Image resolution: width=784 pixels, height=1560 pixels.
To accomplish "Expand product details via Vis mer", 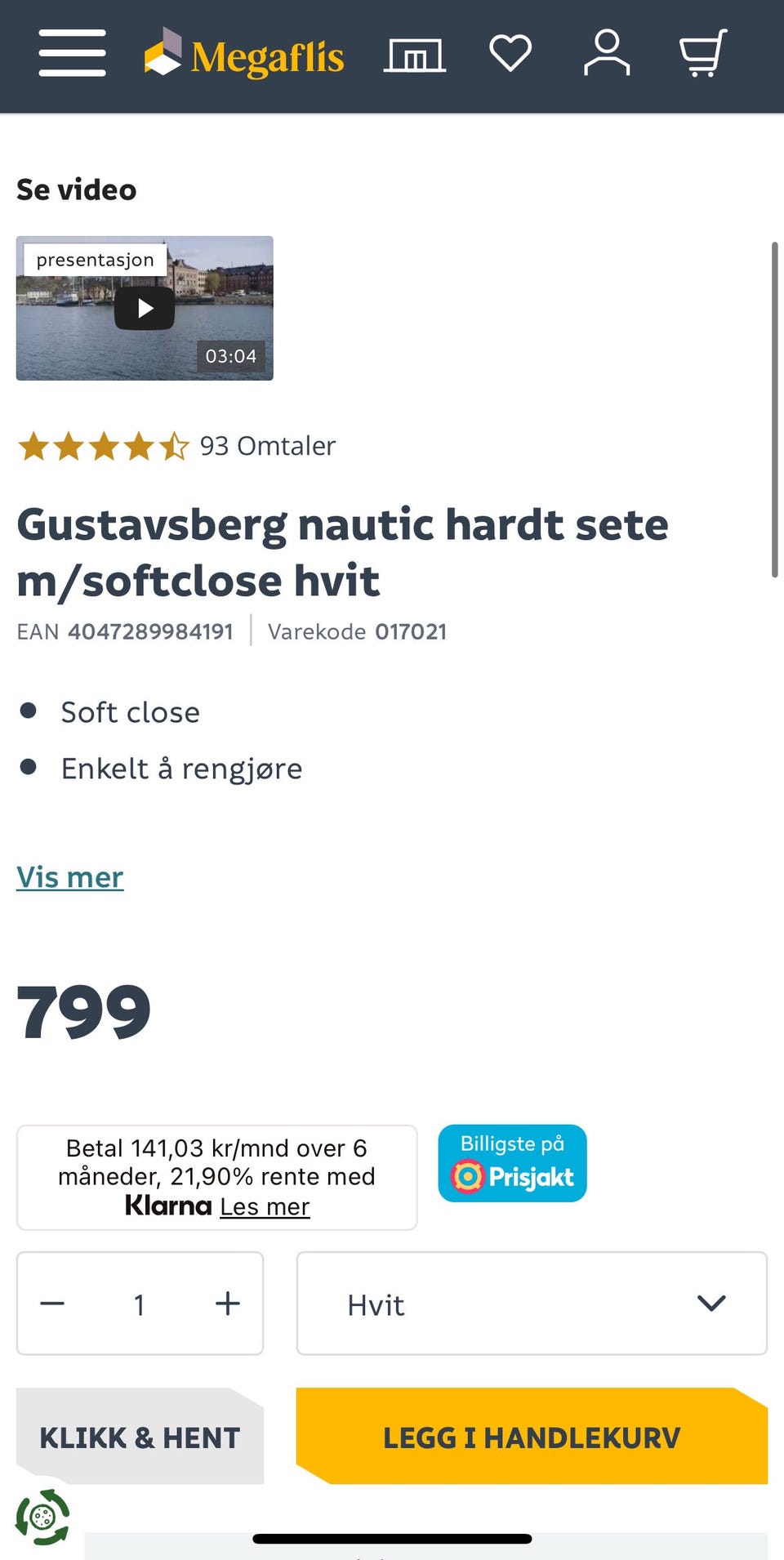I will (x=69, y=876).
